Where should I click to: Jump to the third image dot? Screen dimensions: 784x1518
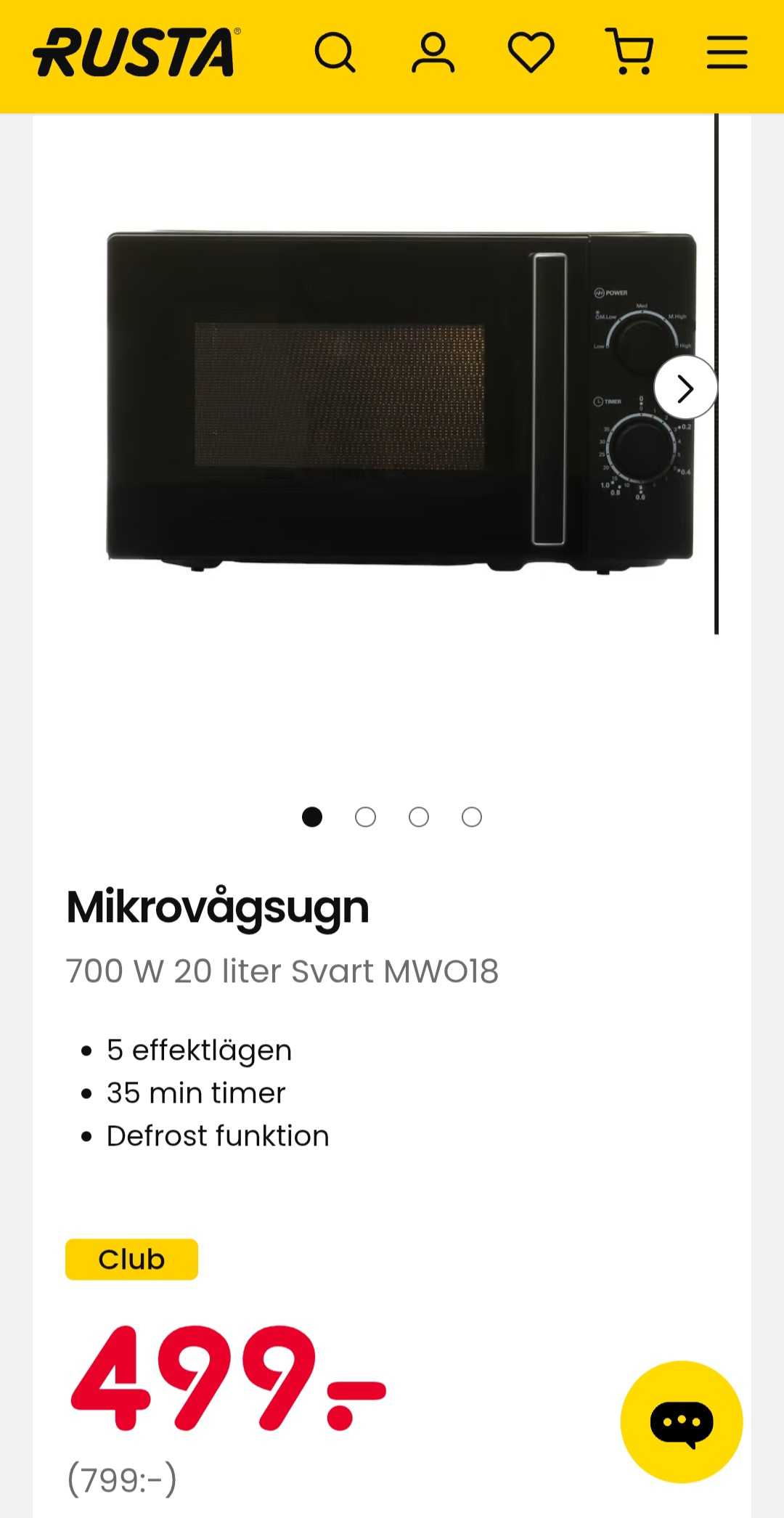click(x=419, y=817)
